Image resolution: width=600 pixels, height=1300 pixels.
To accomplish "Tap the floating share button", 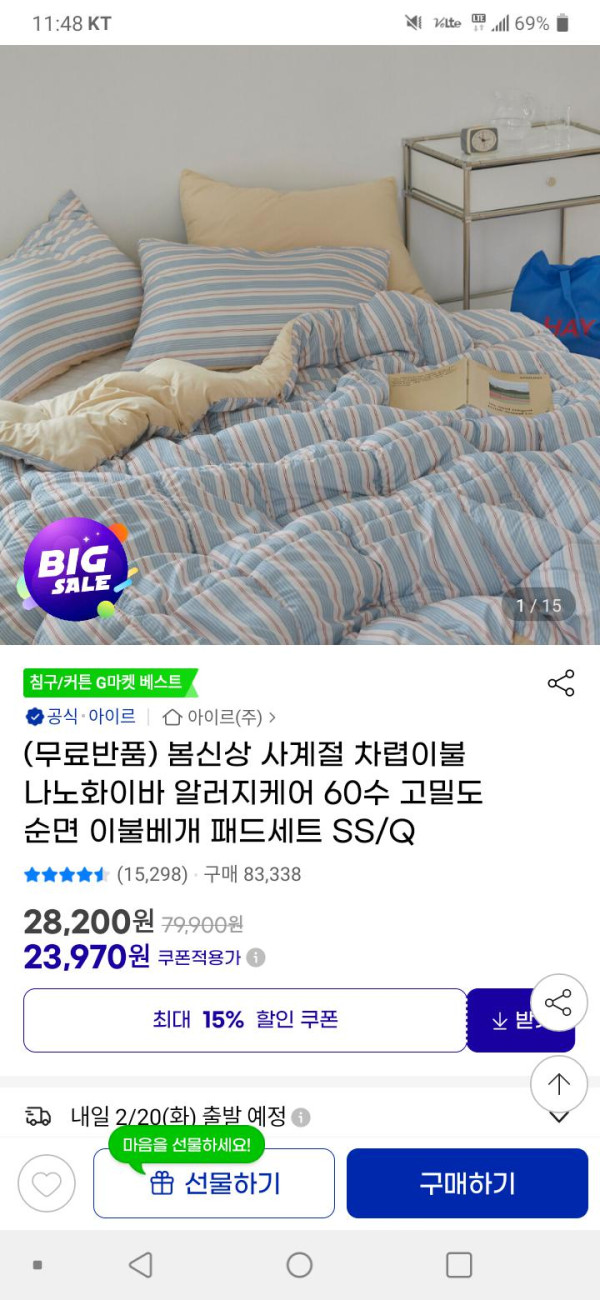I will [x=558, y=1002].
